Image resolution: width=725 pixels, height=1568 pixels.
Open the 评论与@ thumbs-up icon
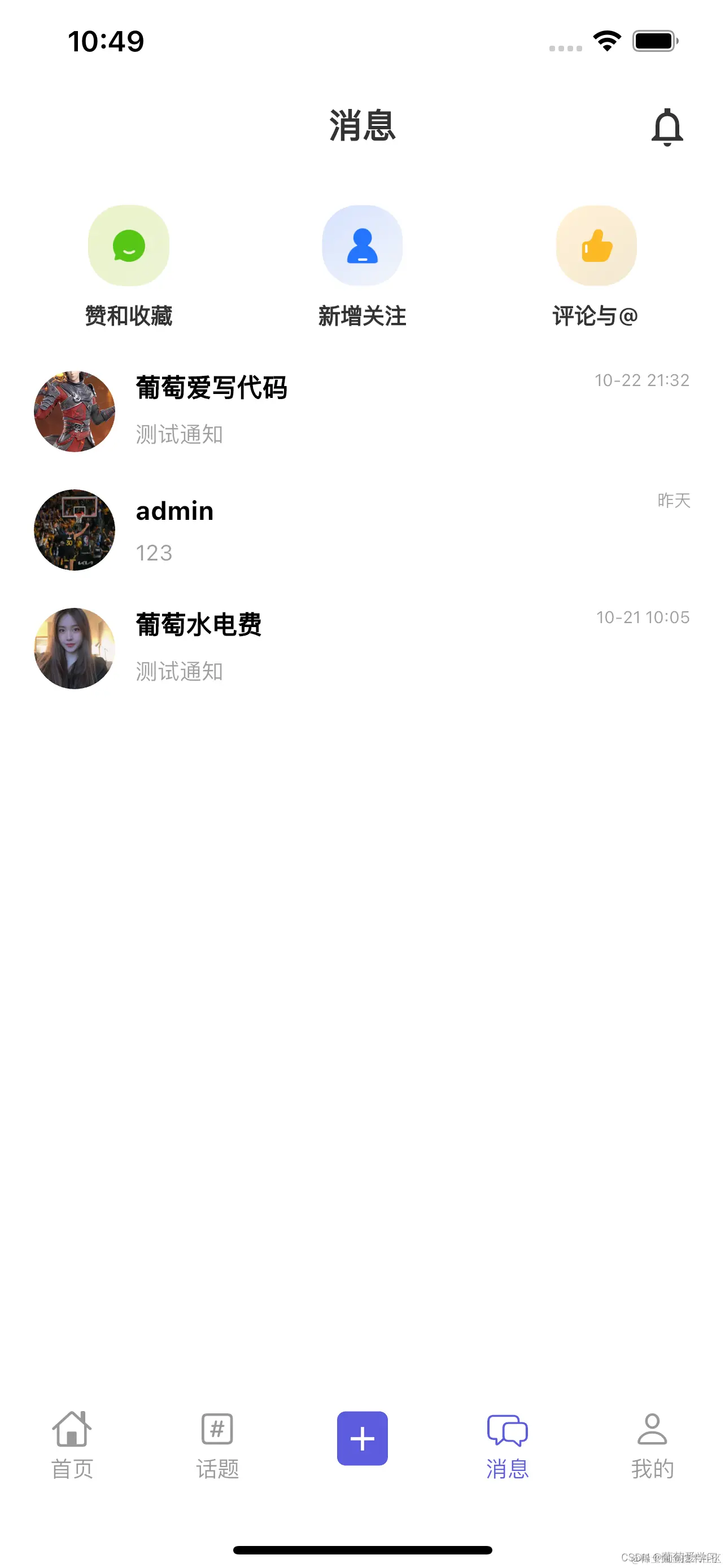(x=596, y=245)
